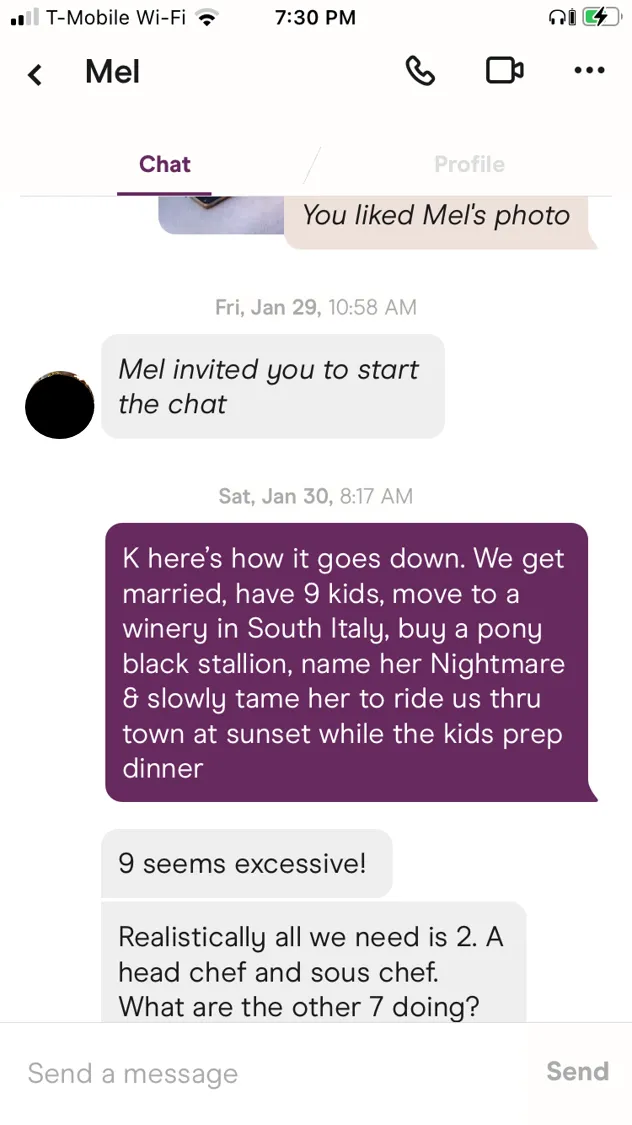Open Mel's avatar beside the invite message

tap(60, 405)
